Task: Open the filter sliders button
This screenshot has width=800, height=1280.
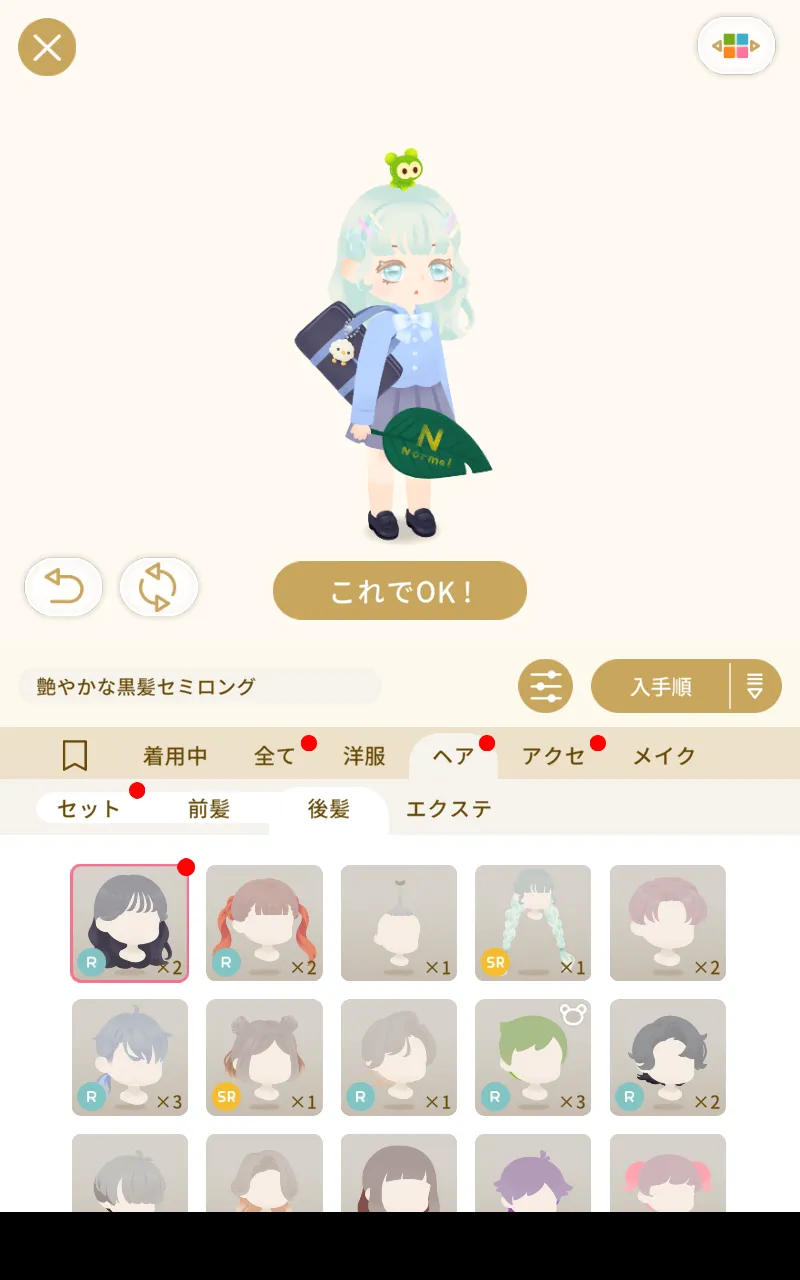Action: 545,686
